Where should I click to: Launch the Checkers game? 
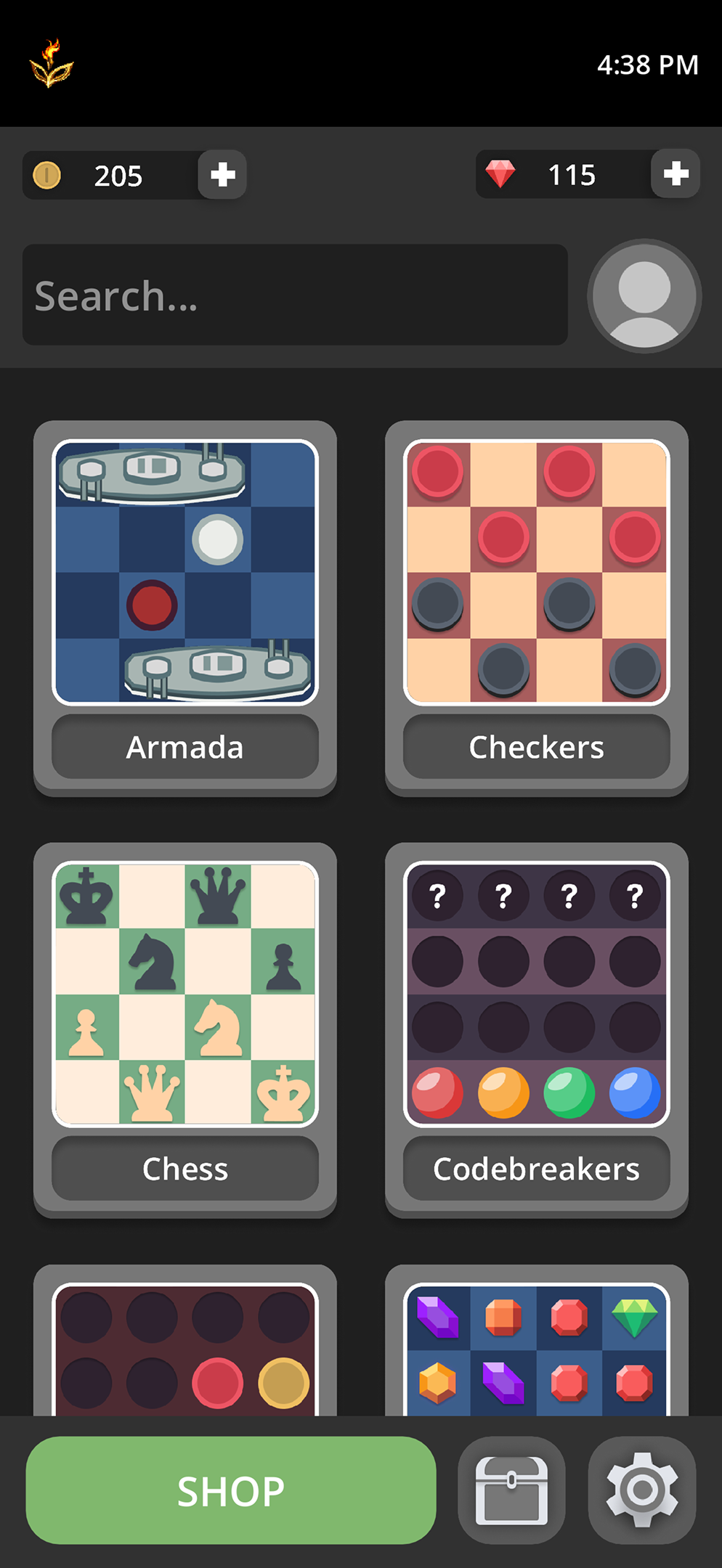click(x=537, y=608)
